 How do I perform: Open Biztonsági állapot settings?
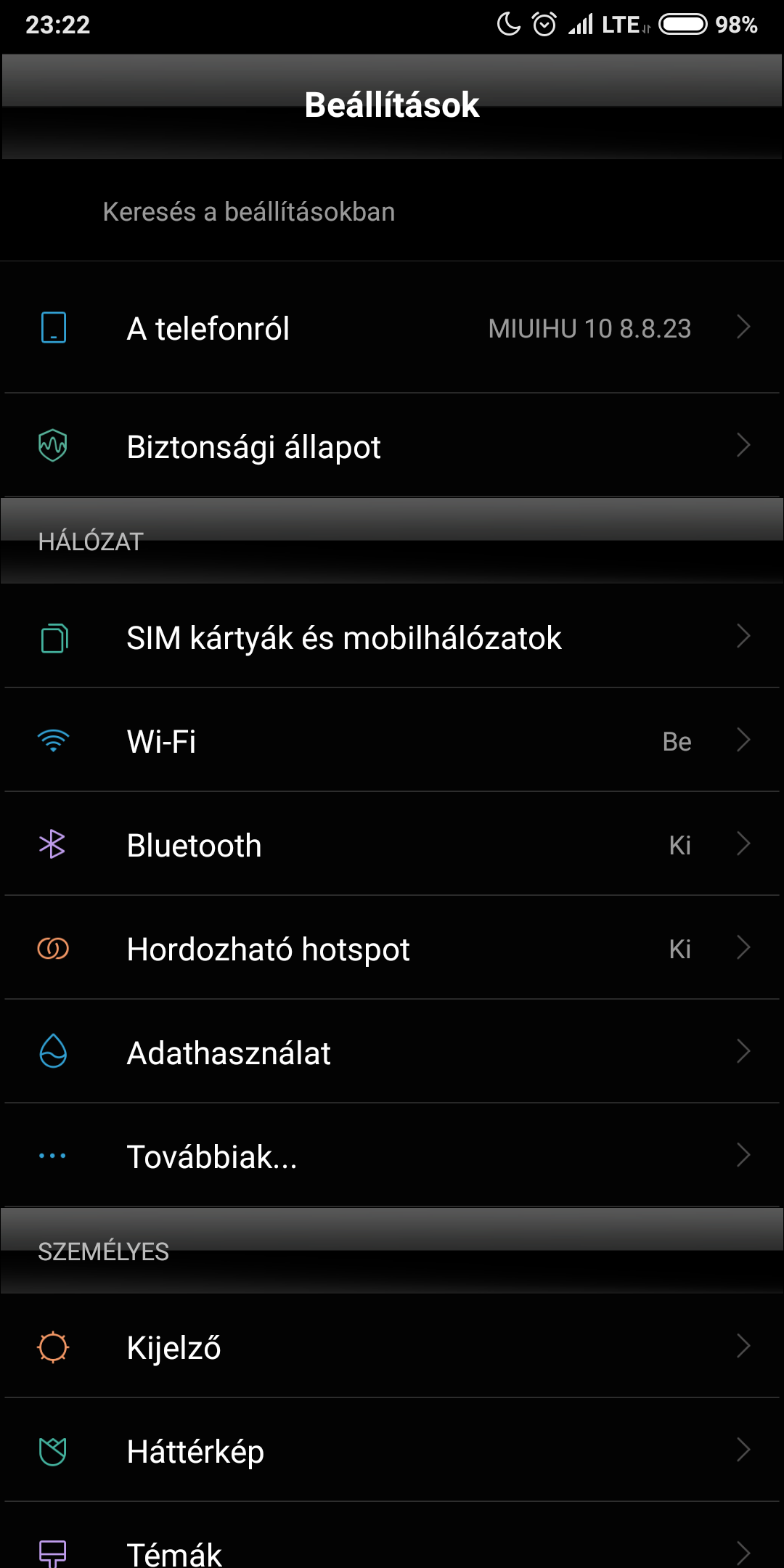tap(392, 446)
